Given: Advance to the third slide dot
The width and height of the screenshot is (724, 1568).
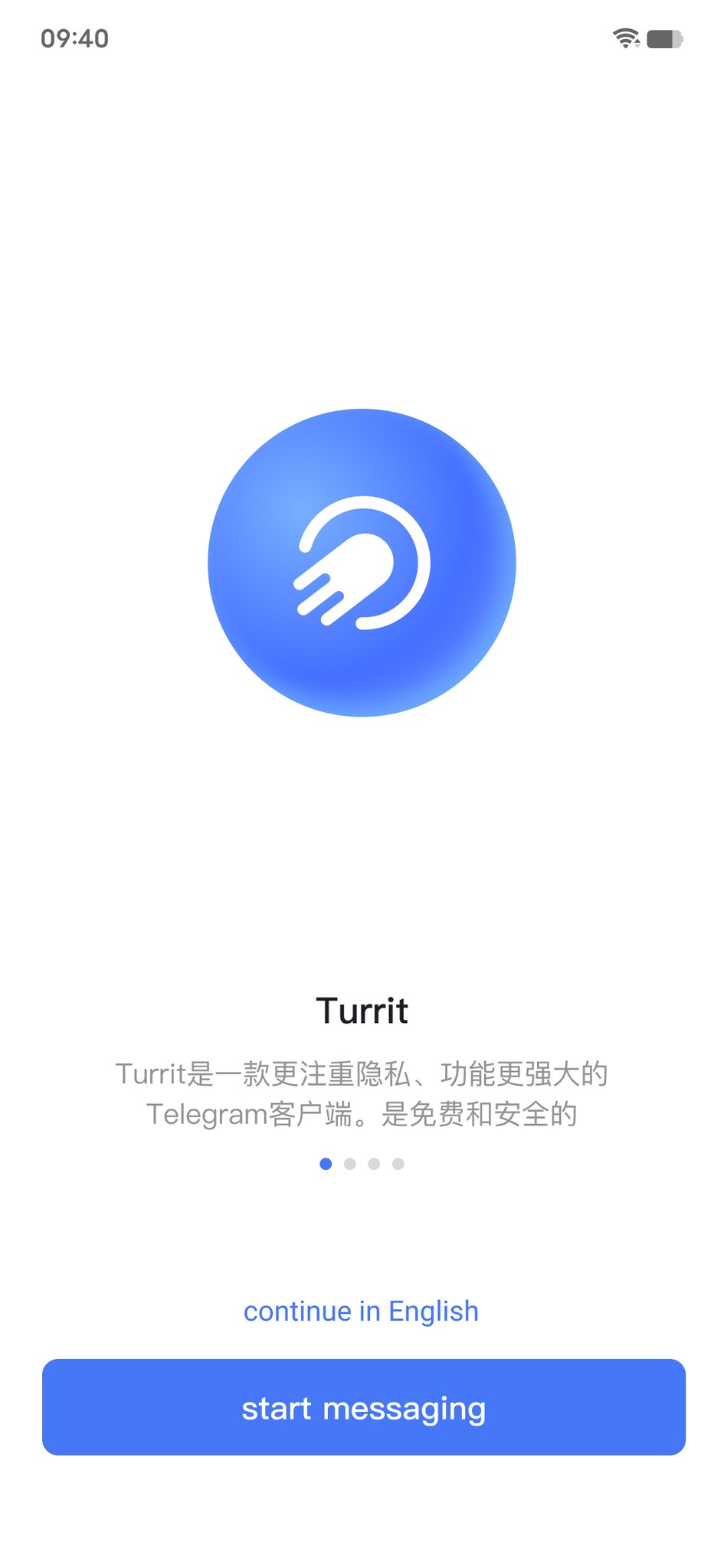Looking at the screenshot, I should [375, 1163].
